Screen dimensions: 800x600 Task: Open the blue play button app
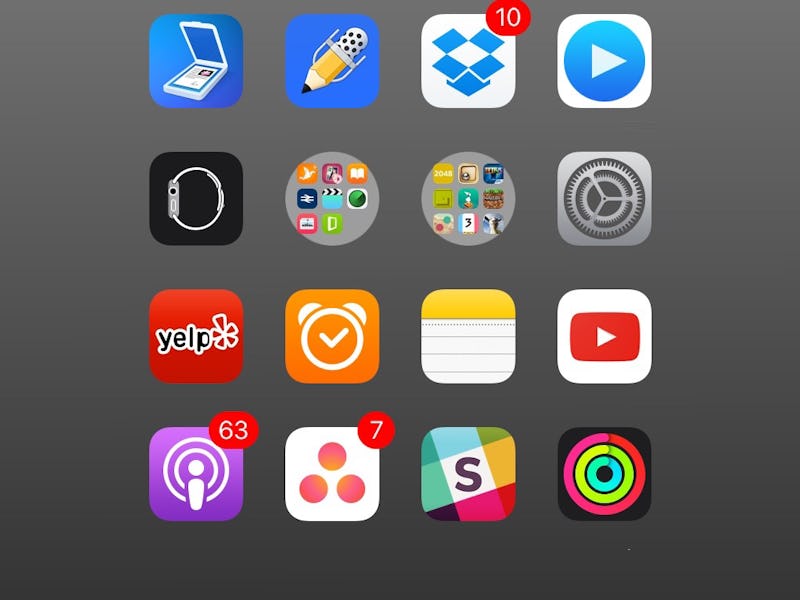604,61
